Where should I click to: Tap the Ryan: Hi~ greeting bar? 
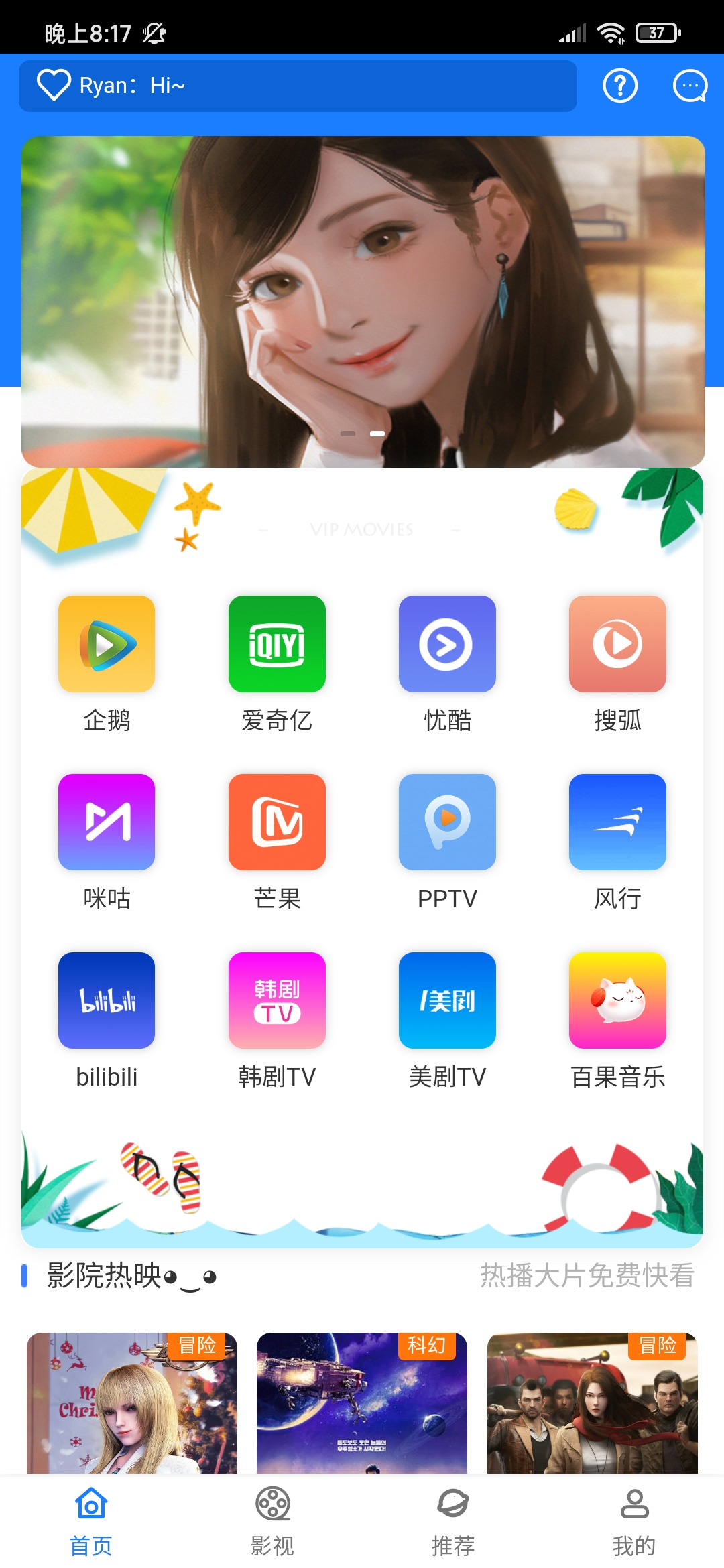pyautogui.click(x=298, y=86)
